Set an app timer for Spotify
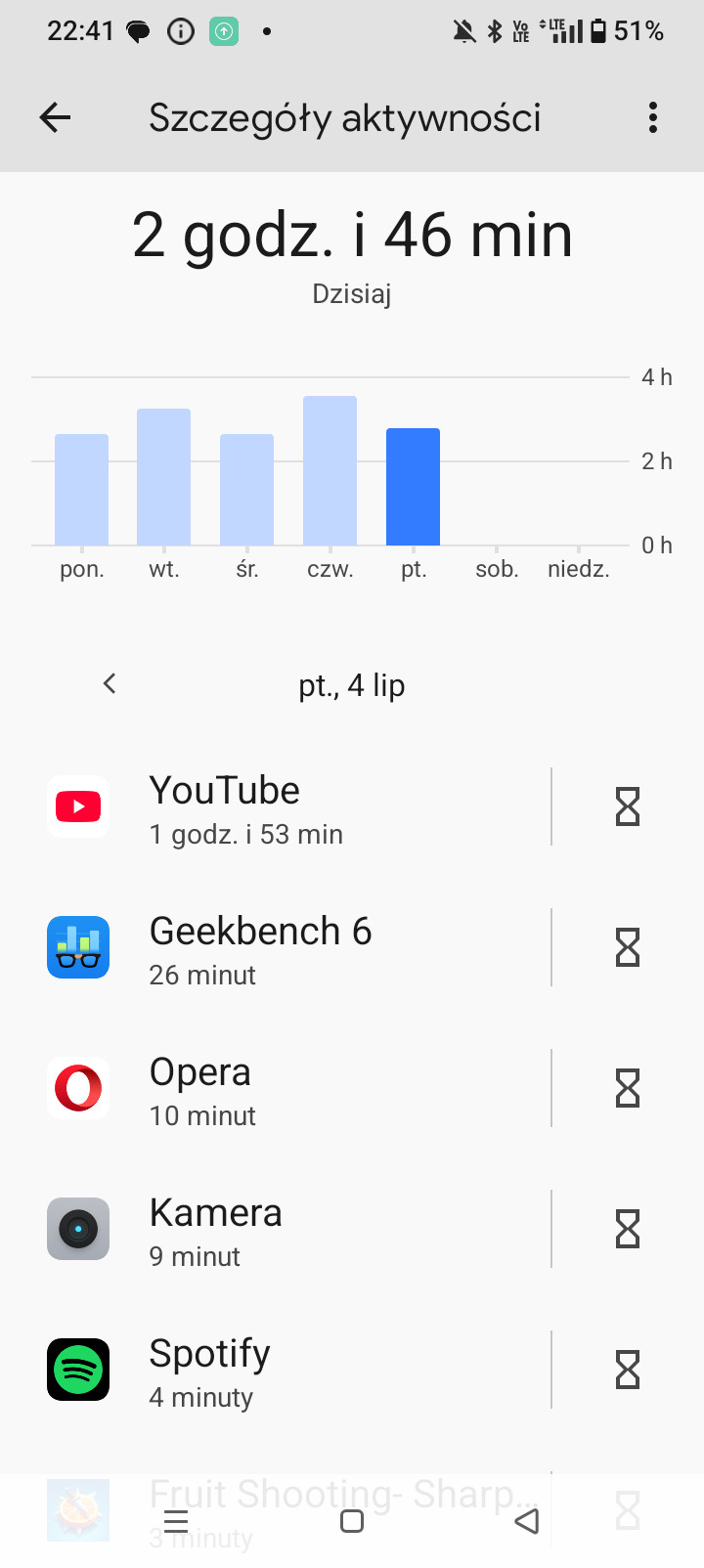 (x=628, y=1371)
